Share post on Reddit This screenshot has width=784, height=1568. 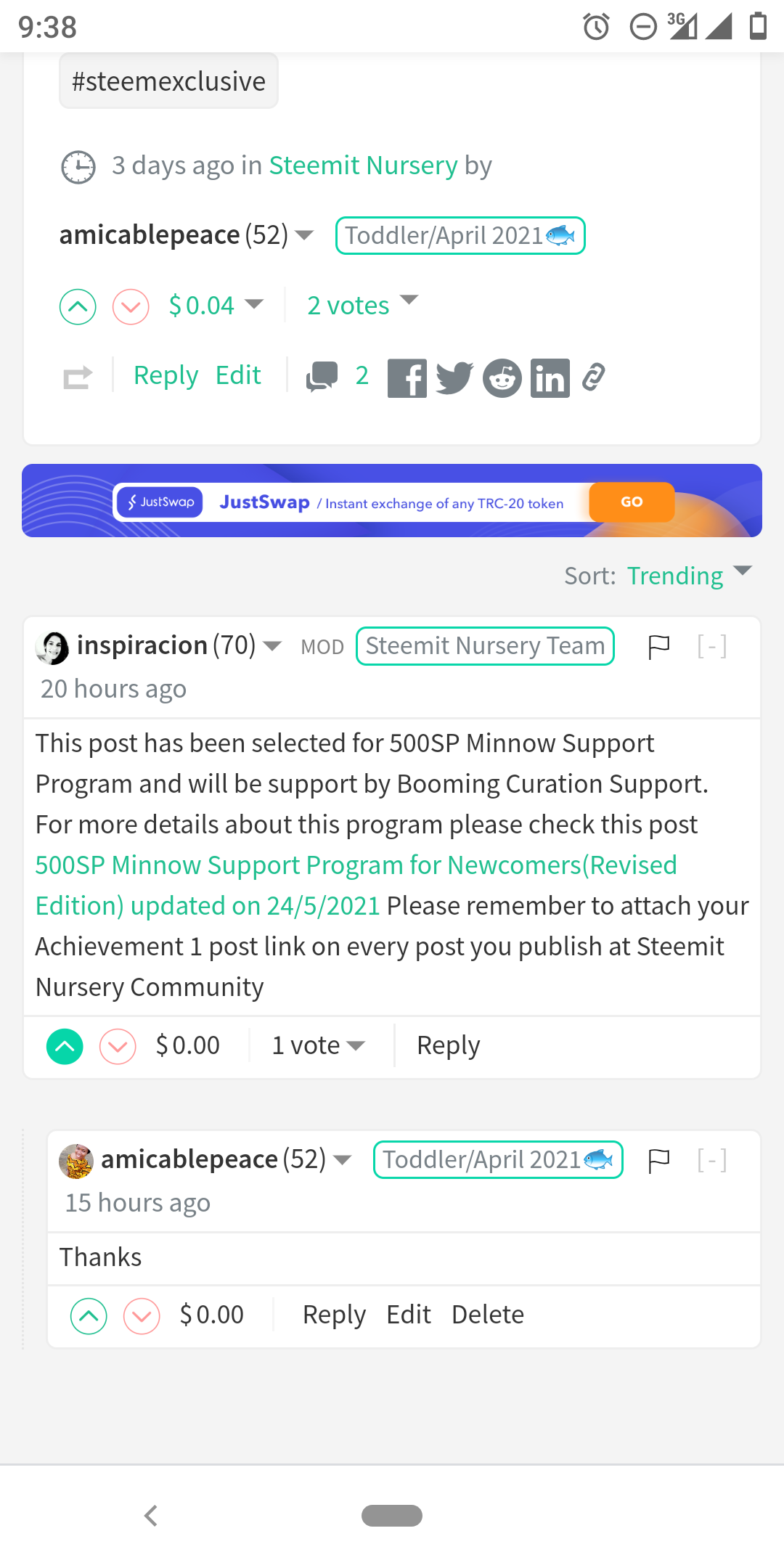(502, 378)
